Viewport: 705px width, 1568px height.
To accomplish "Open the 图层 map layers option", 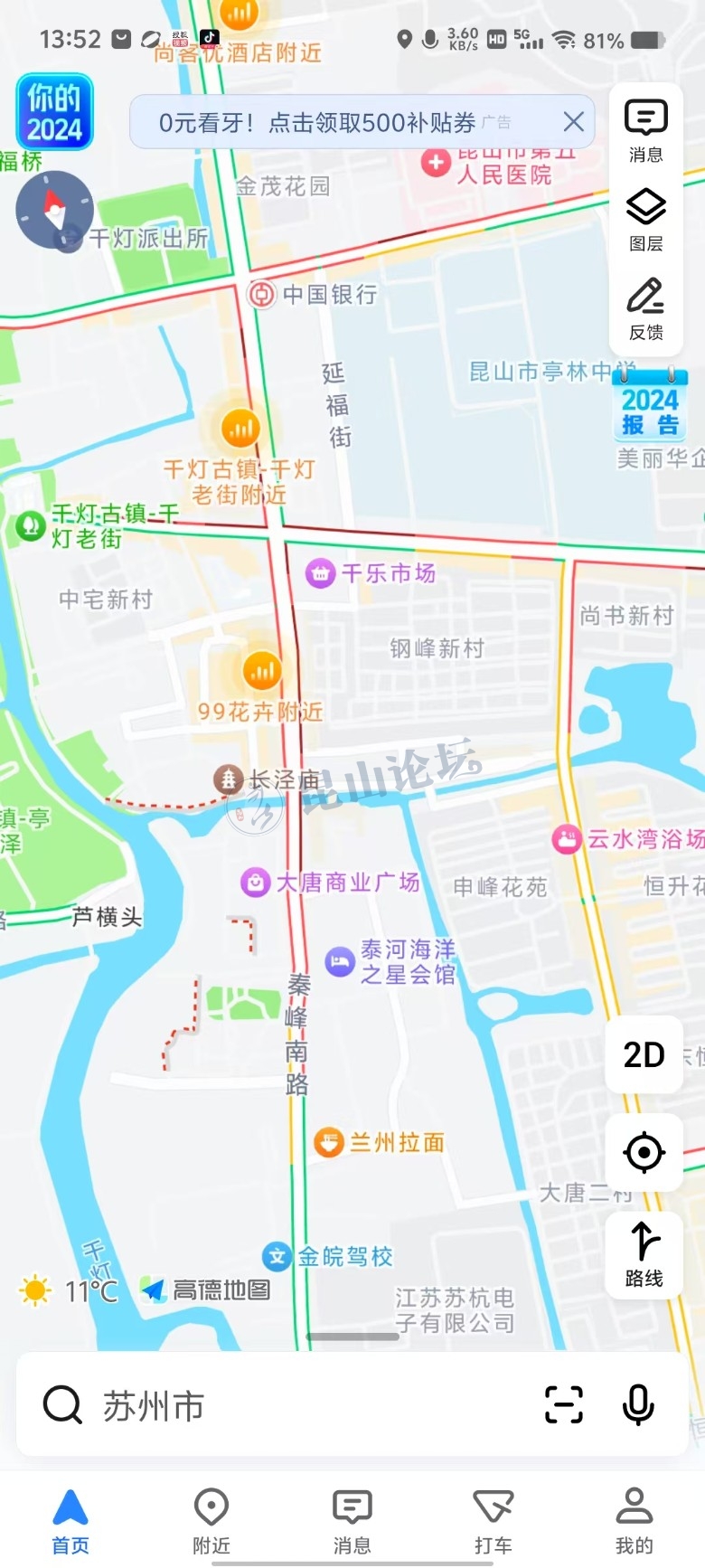I will [645, 219].
